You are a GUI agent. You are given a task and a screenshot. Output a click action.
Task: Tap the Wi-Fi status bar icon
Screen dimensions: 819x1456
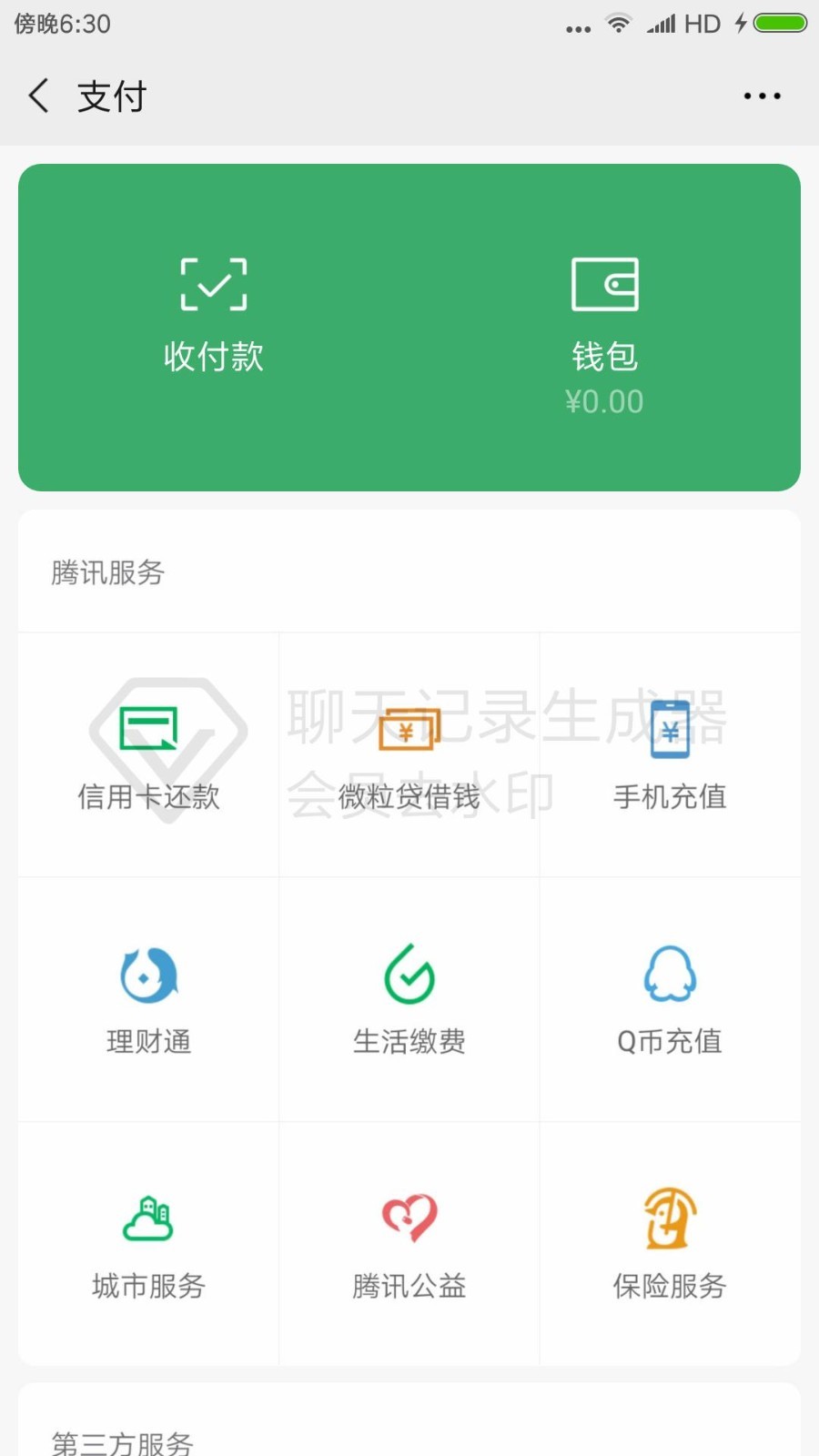[618, 24]
